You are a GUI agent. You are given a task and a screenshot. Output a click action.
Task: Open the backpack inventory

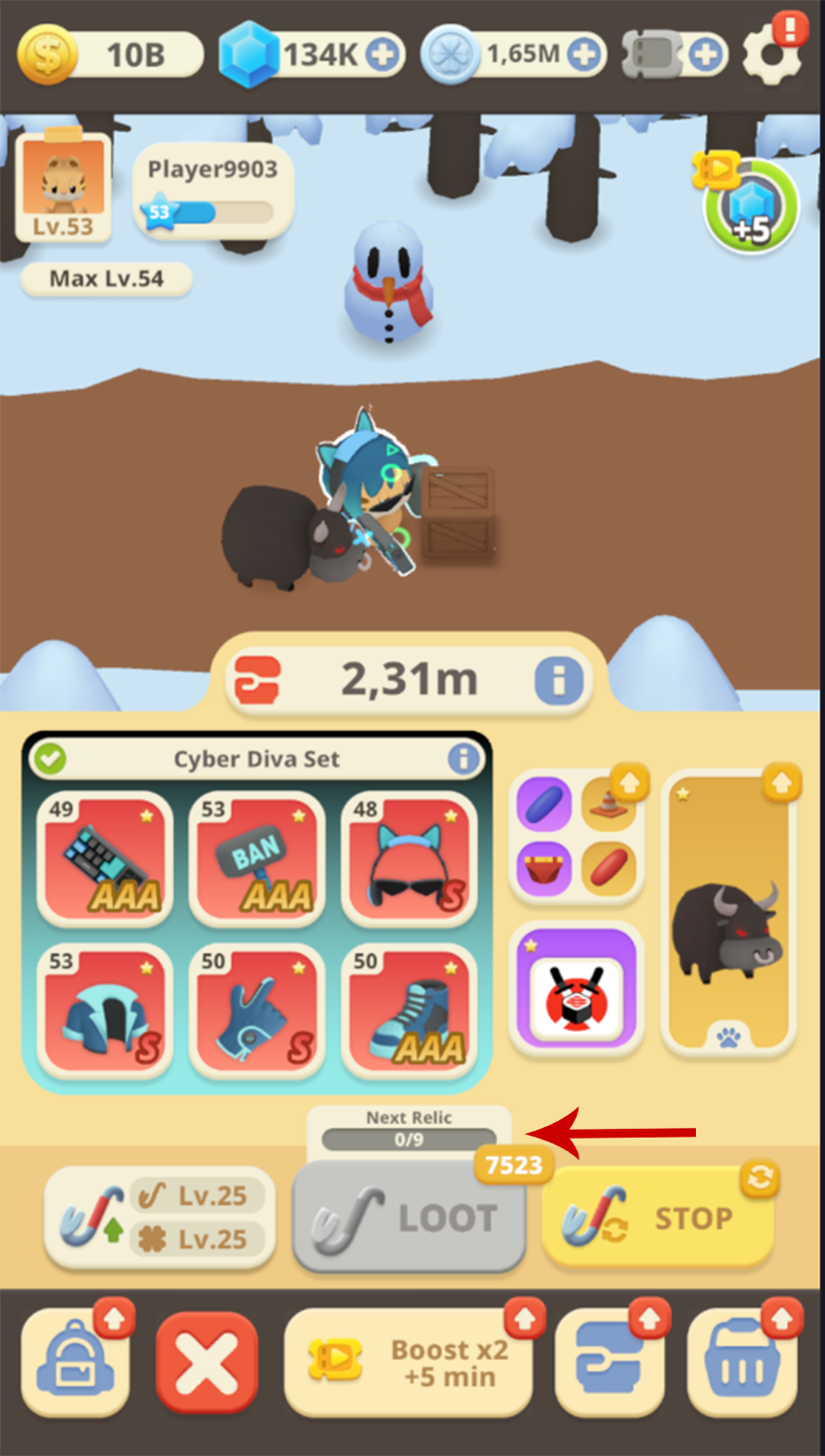point(75,1362)
